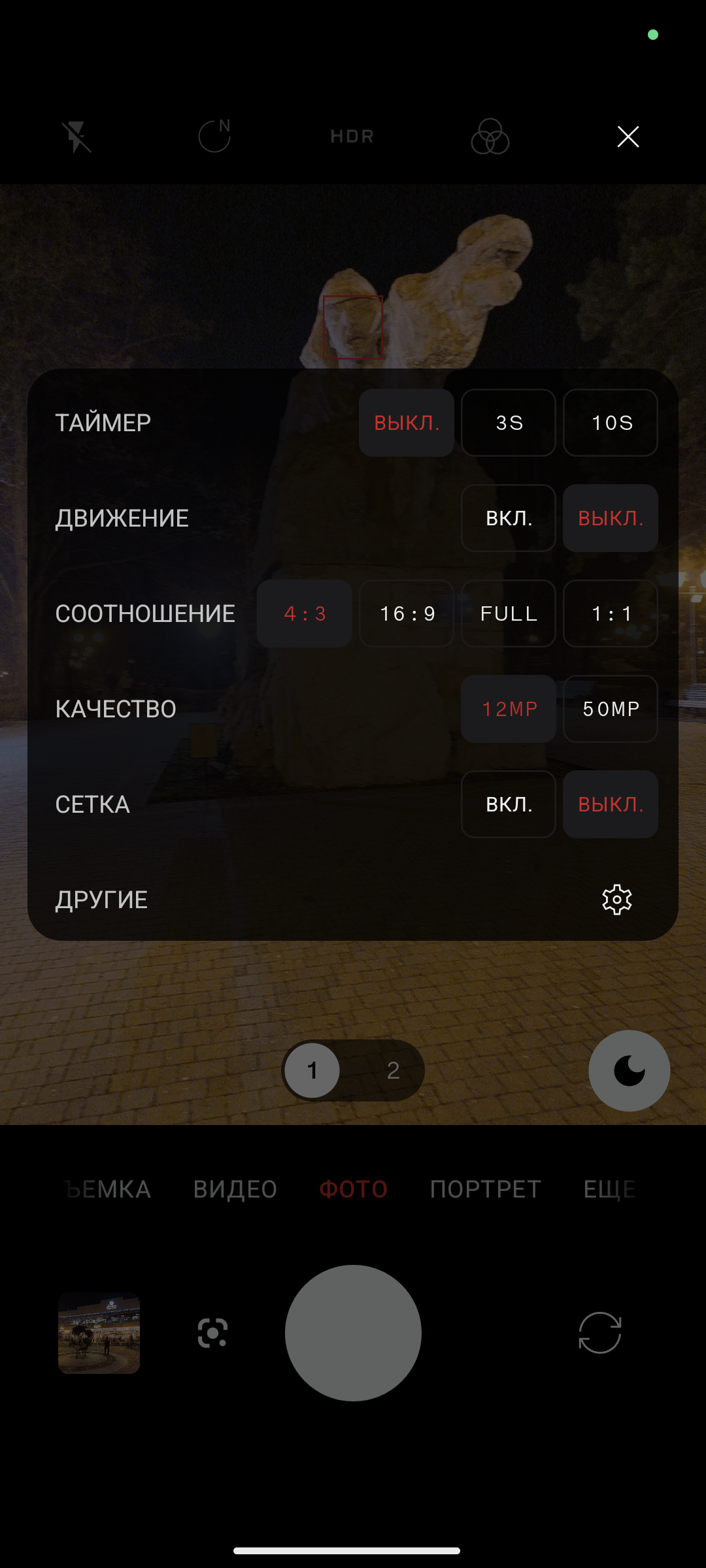
Task: Switch aspect ratio to 1:1
Action: coord(611,613)
